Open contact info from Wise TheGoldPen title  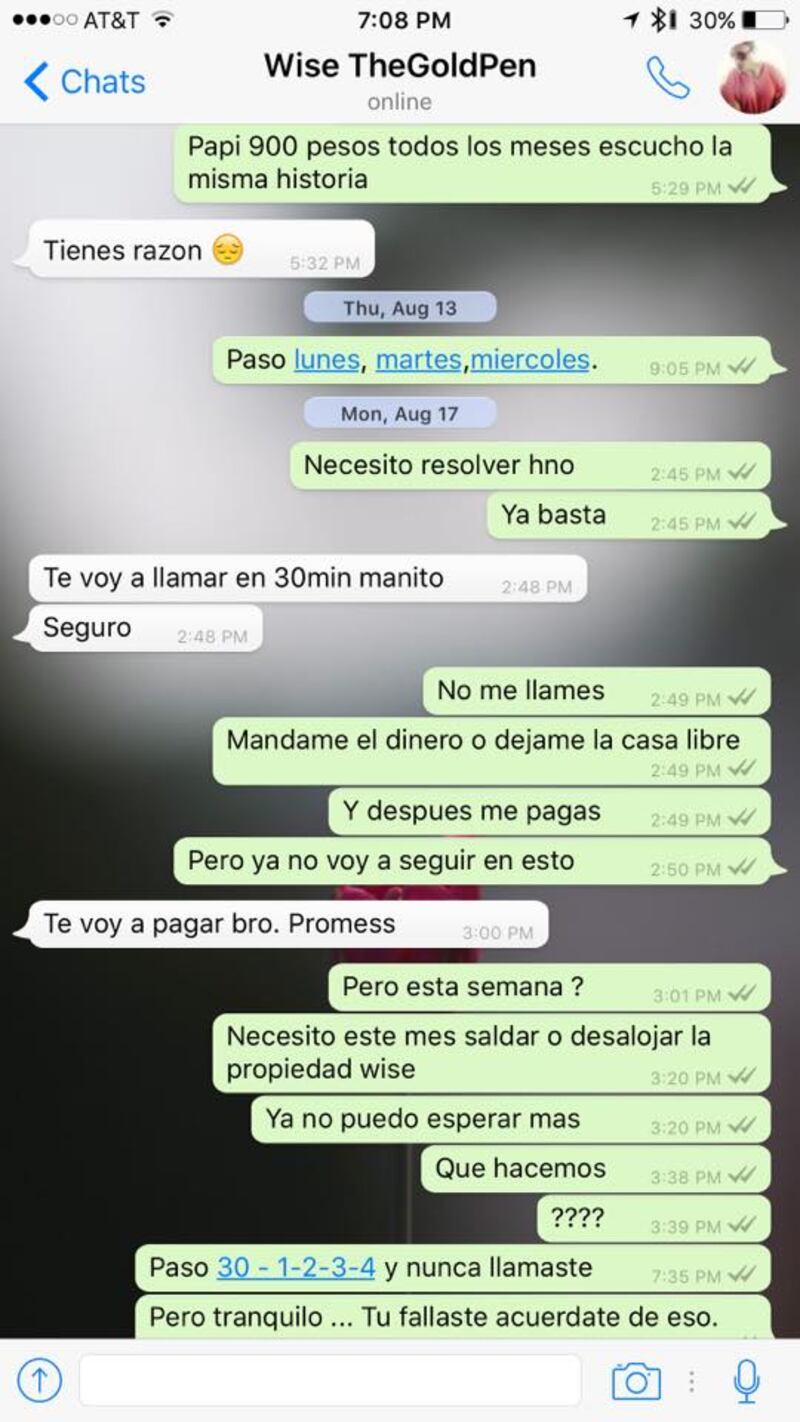[400, 67]
